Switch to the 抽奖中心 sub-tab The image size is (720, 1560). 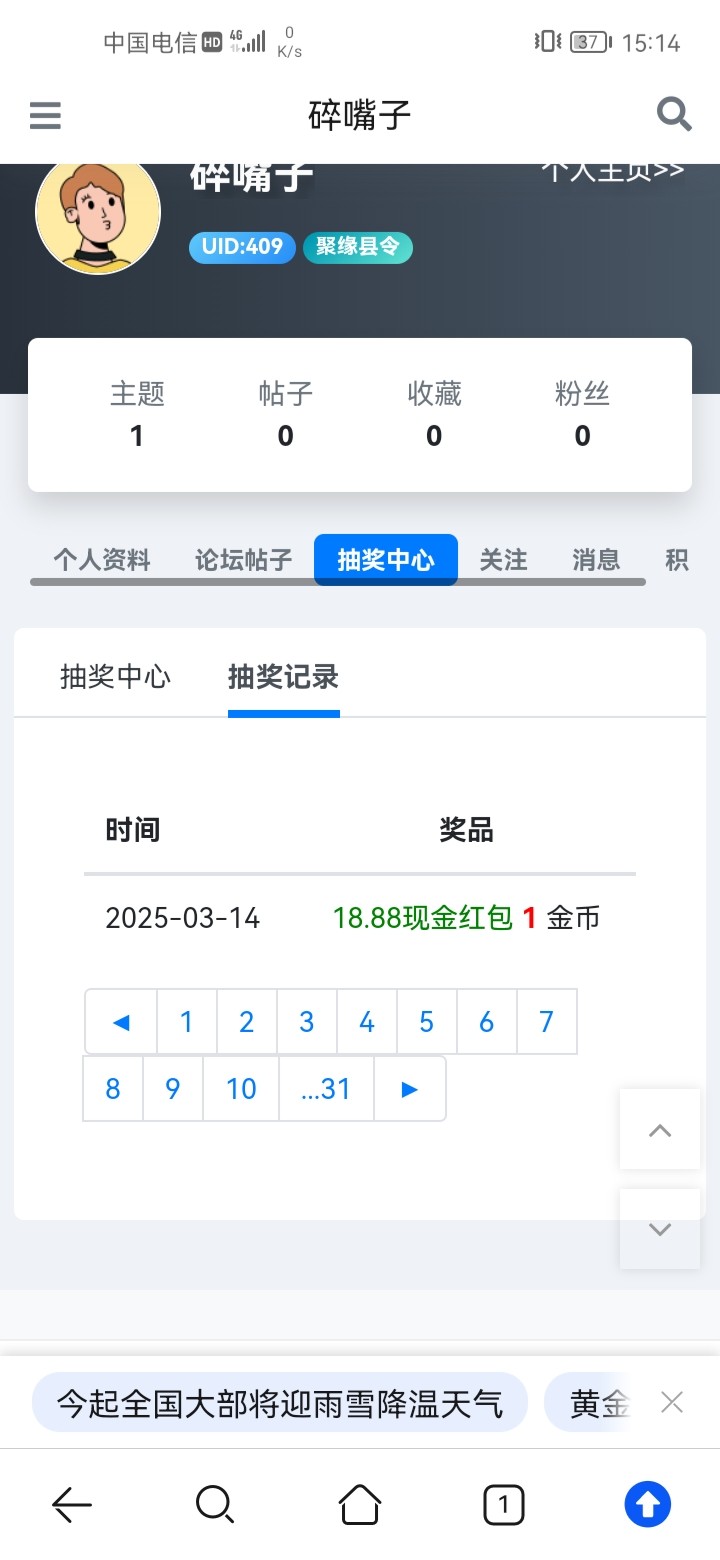click(x=115, y=677)
